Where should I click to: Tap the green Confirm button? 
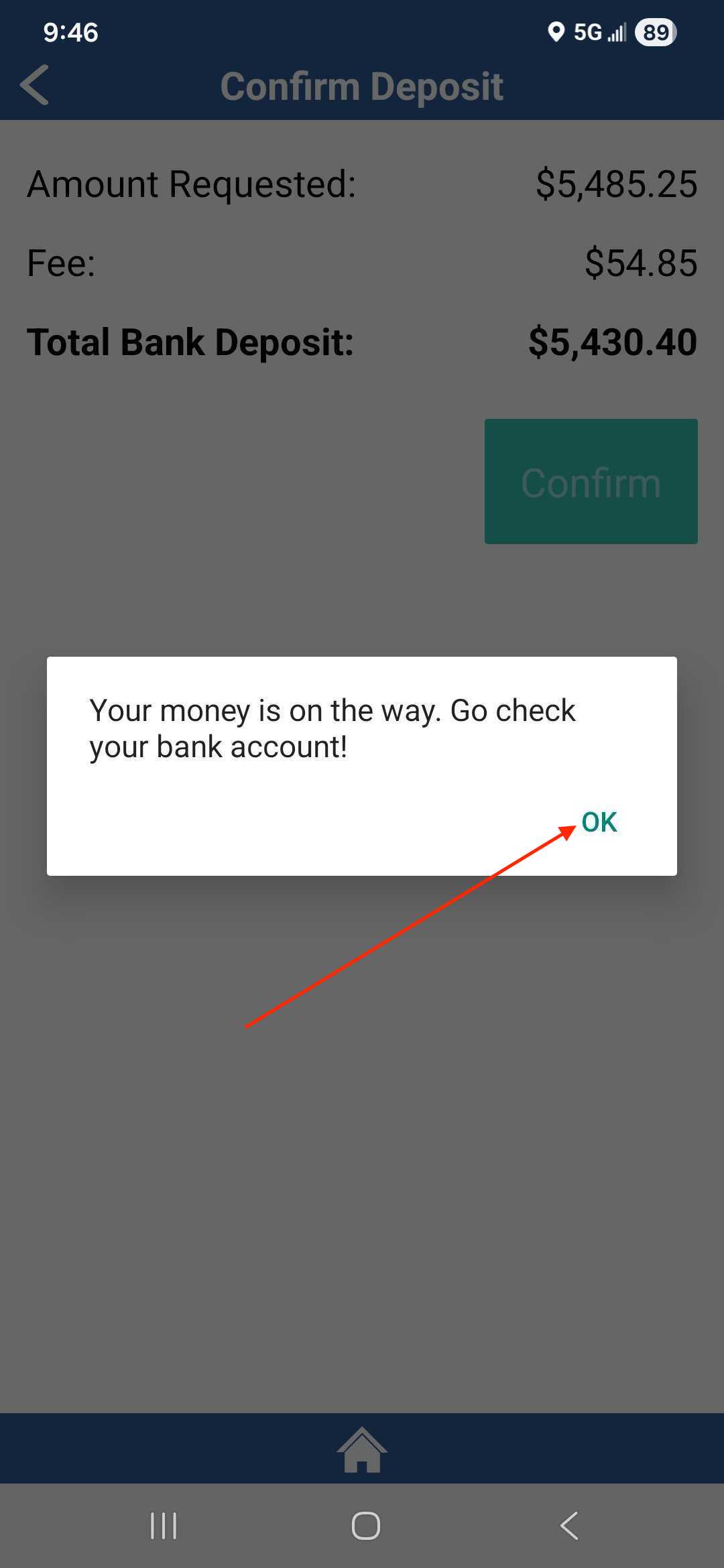tap(591, 481)
